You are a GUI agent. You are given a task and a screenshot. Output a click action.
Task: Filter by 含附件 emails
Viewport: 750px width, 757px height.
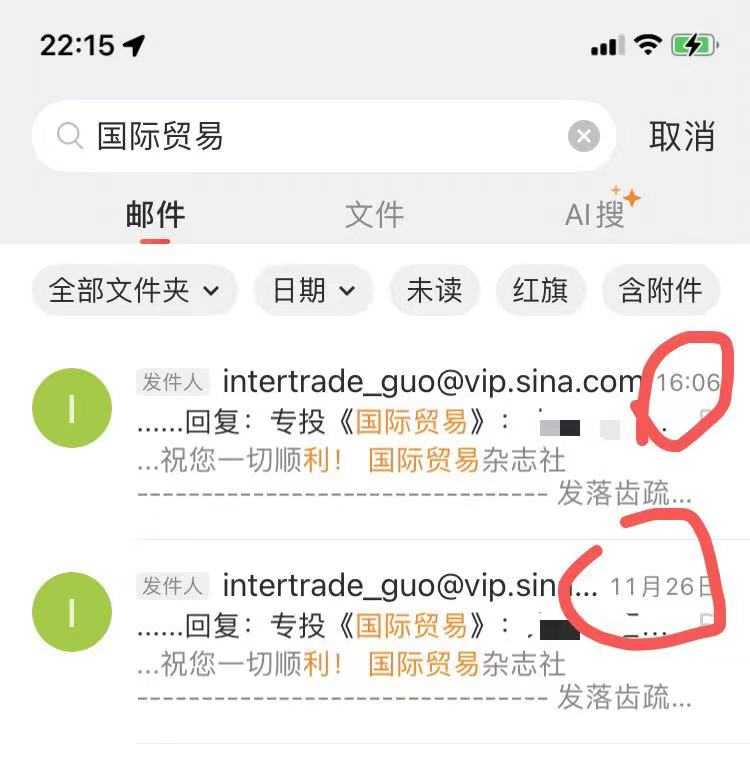click(x=660, y=291)
